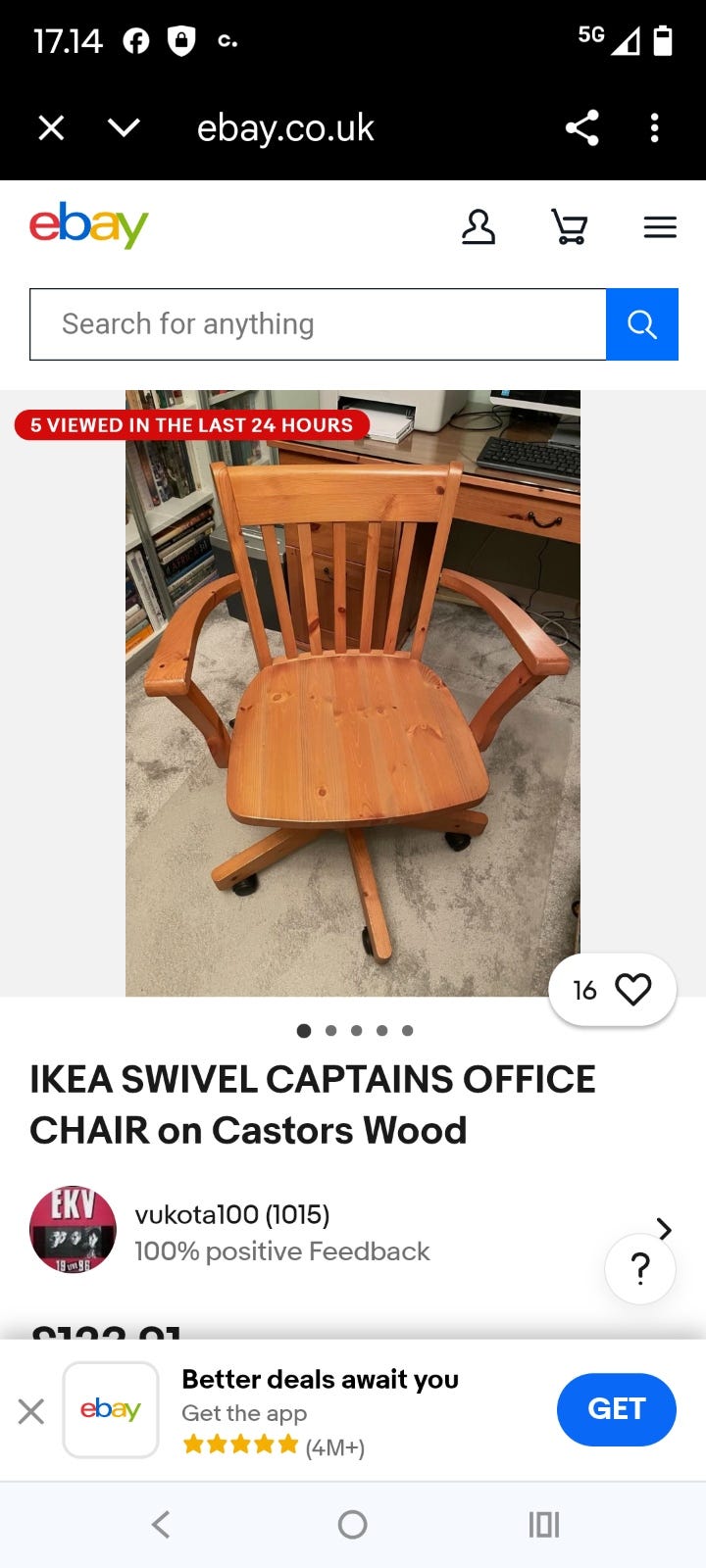
Task: Expand the browser tab dropdown arrow
Action: coord(124,127)
